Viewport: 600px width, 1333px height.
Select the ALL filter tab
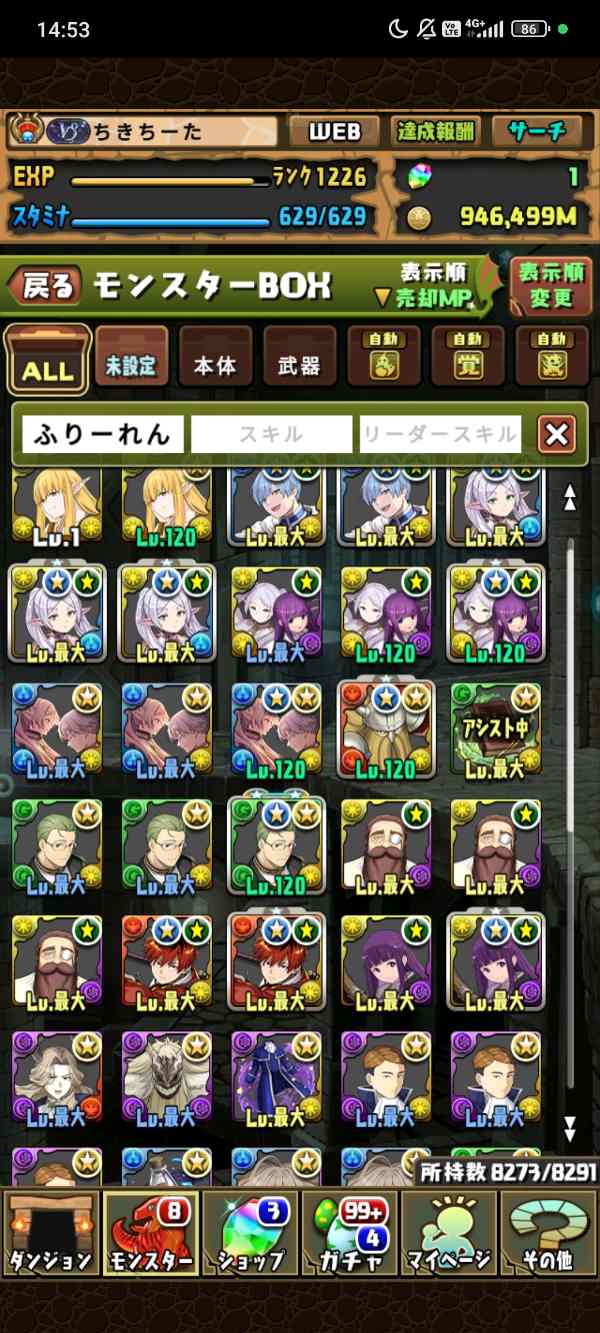[x=48, y=359]
